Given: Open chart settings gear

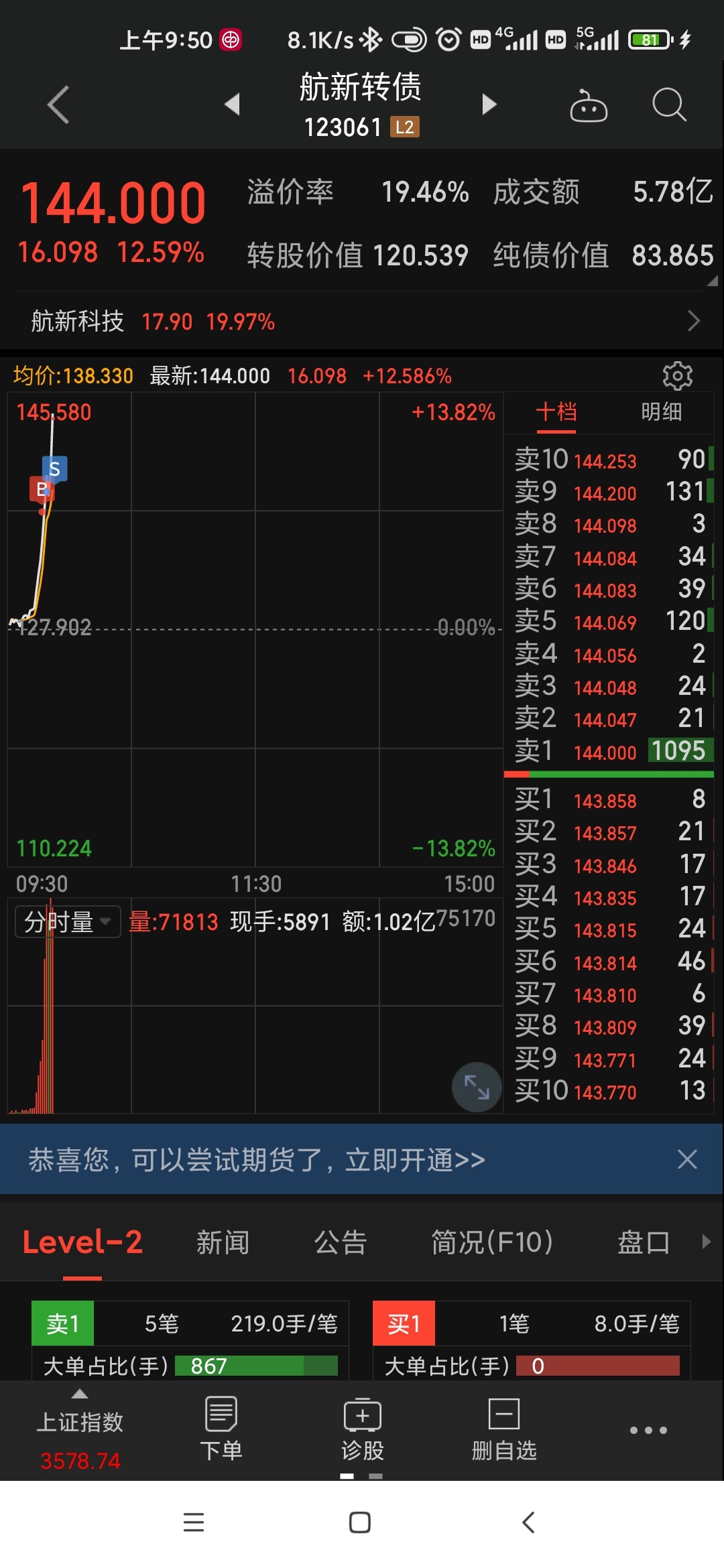Looking at the screenshot, I should coord(677,376).
